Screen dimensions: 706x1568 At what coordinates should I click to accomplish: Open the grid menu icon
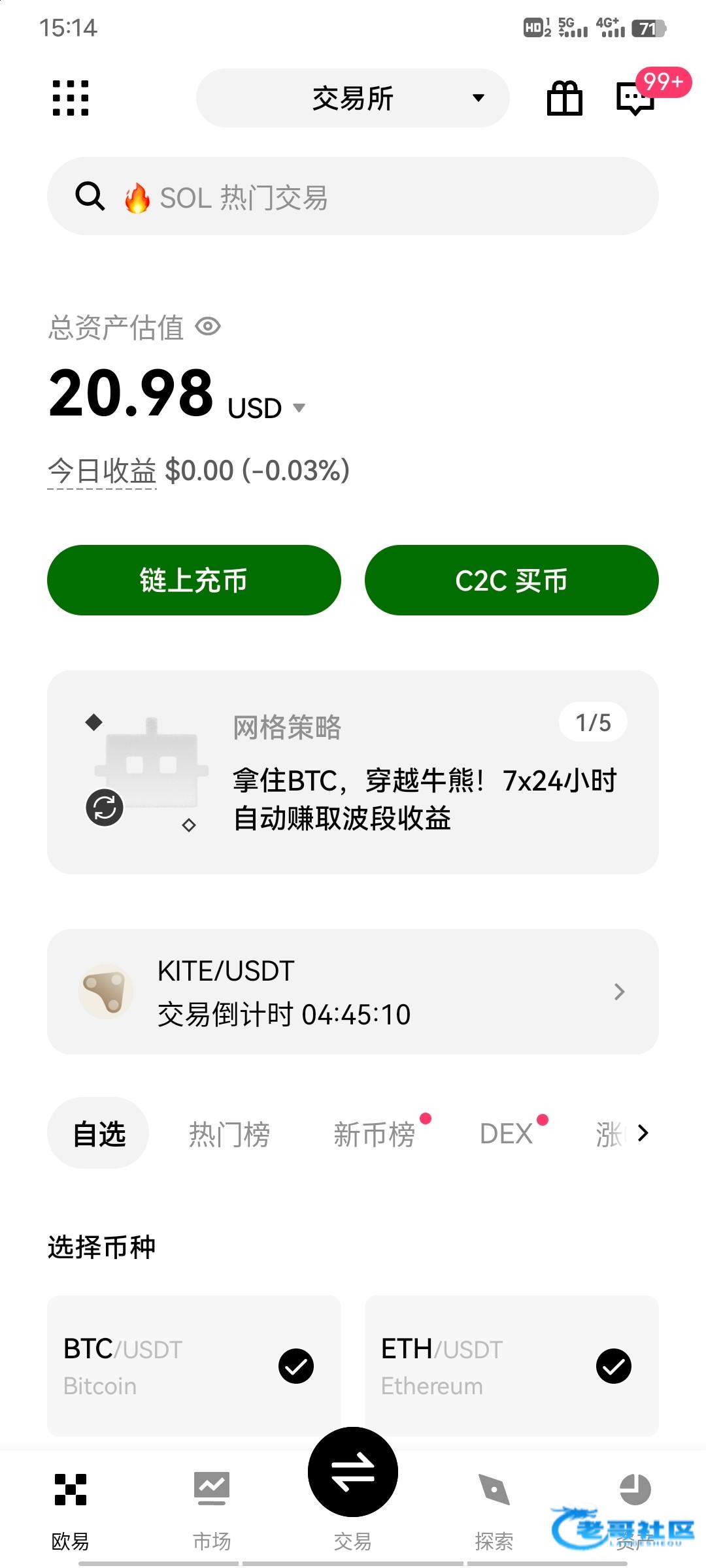click(71, 98)
